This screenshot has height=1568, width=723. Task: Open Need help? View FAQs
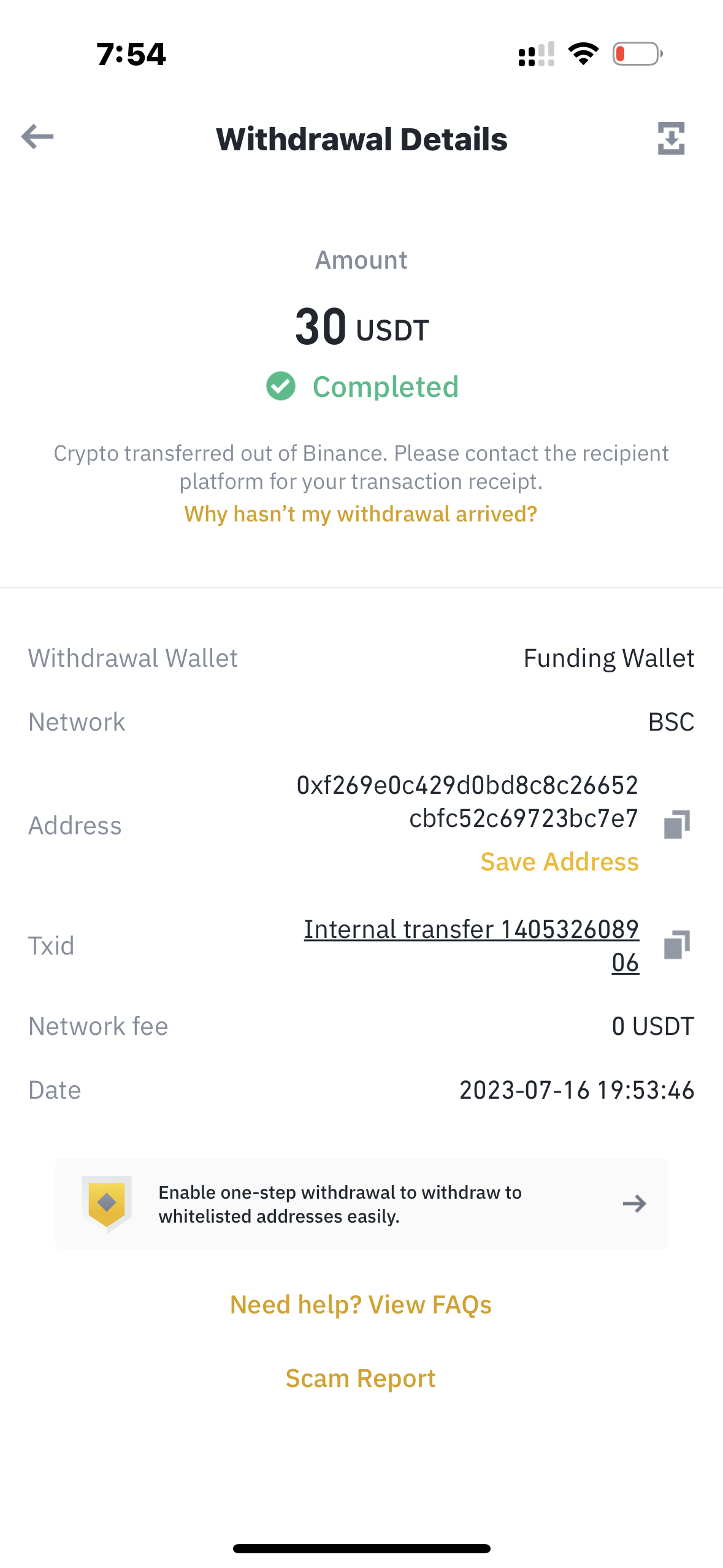(x=361, y=1305)
